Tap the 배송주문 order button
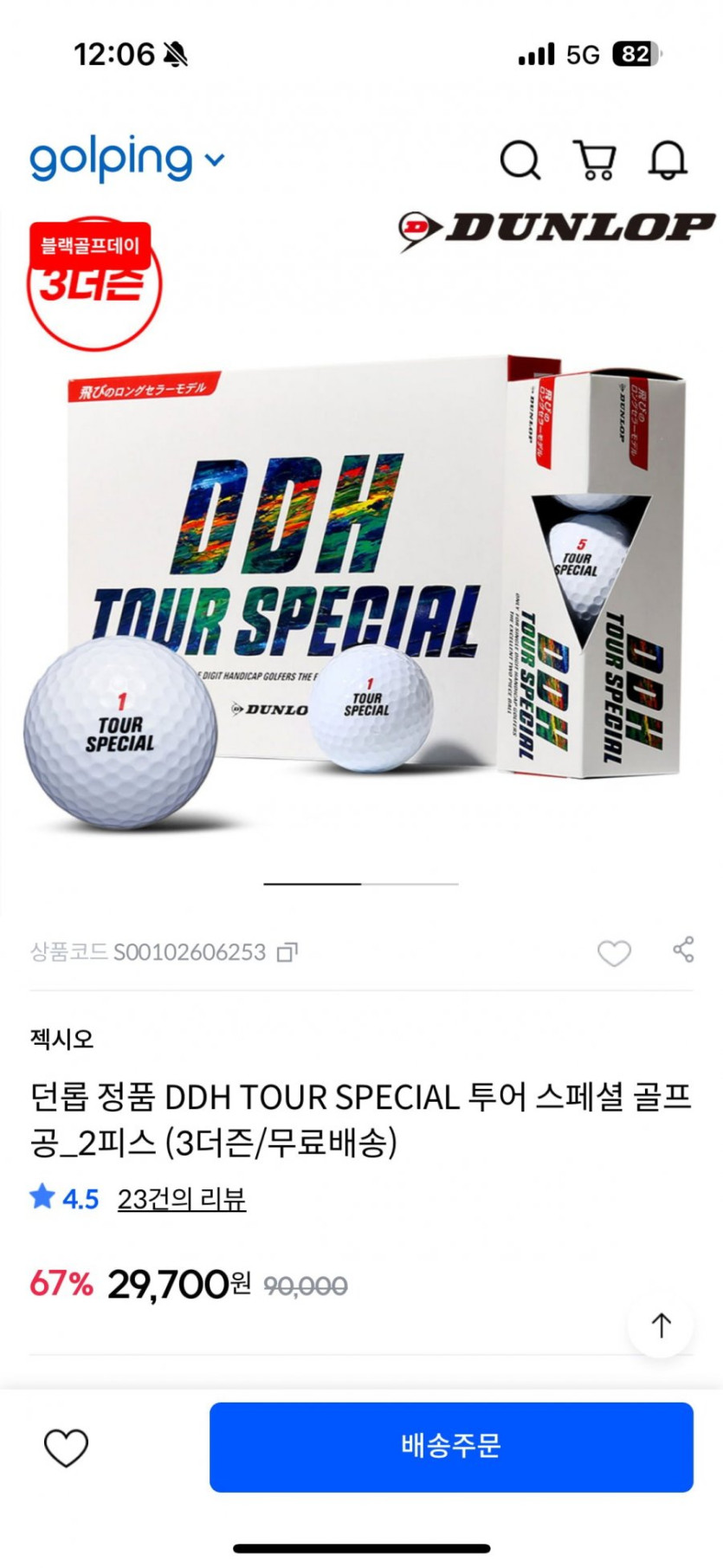The width and height of the screenshot is (723, 1568). (x=451, y=1447)
